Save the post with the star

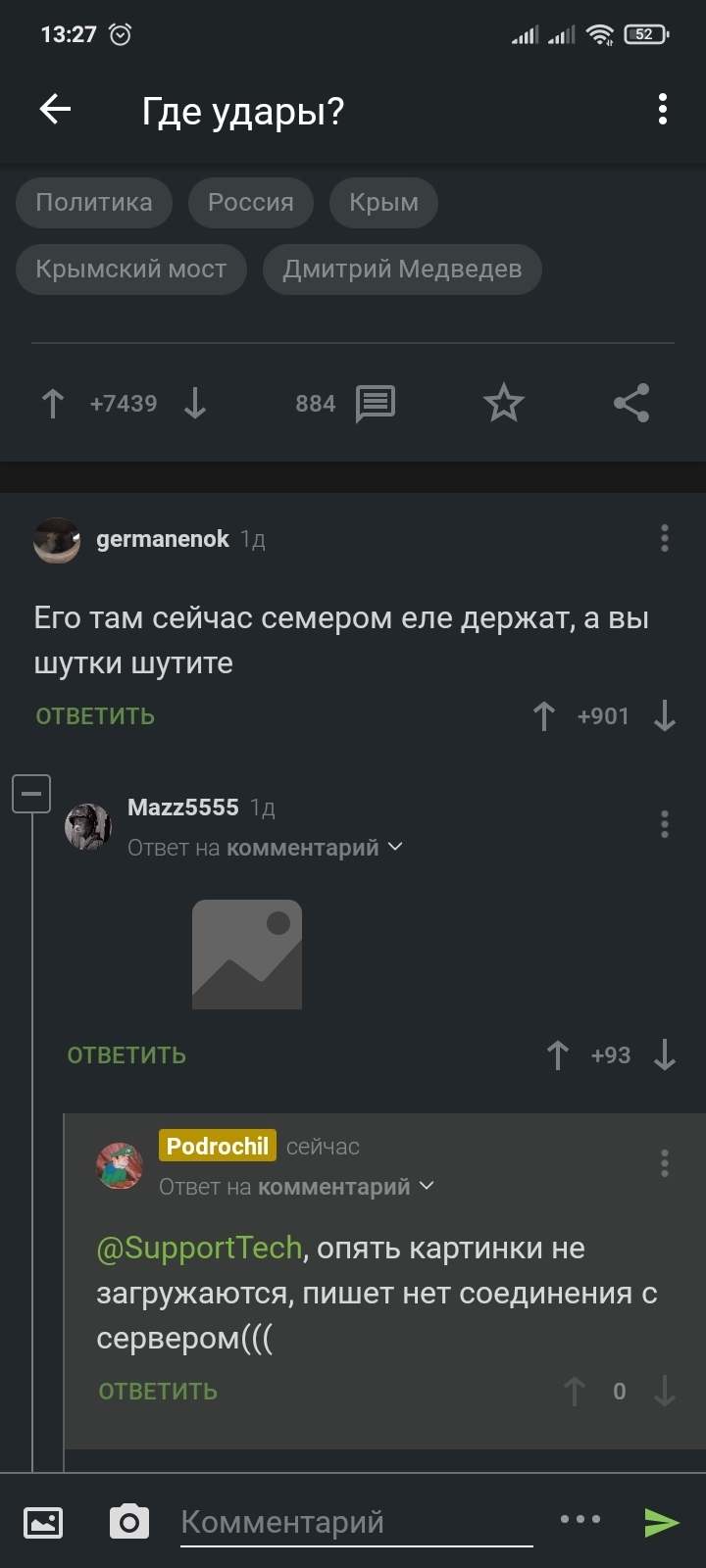pos(504,404)
